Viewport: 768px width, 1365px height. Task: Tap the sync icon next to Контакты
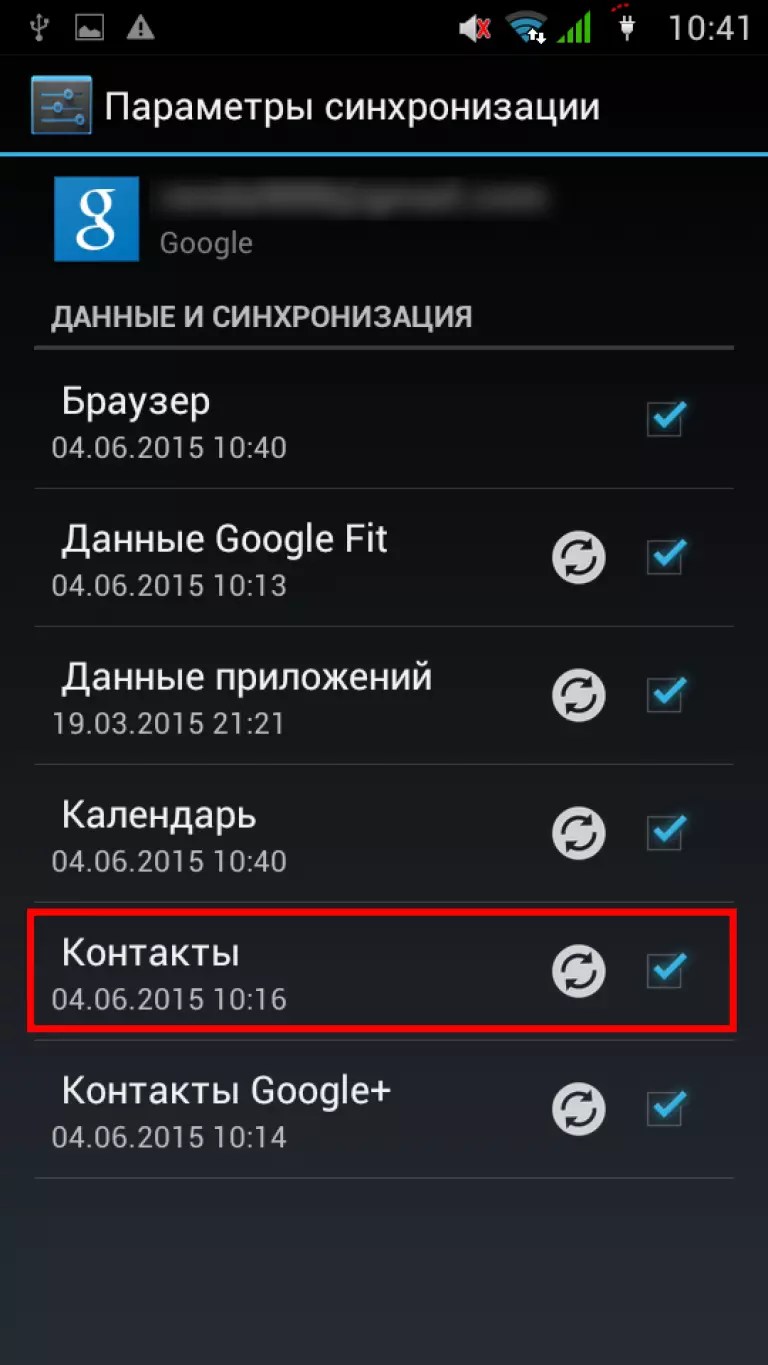click(579, 971)
